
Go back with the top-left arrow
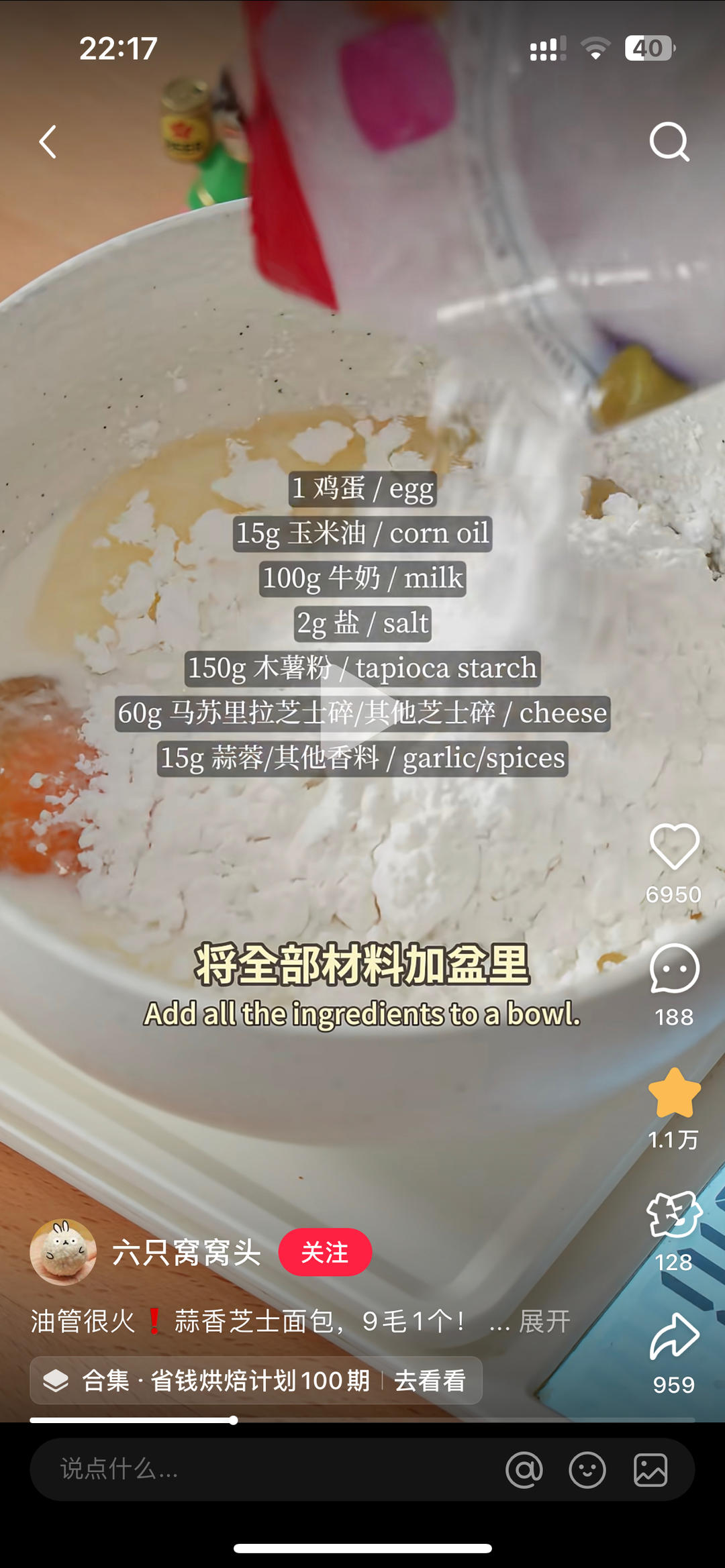point(48,142)
